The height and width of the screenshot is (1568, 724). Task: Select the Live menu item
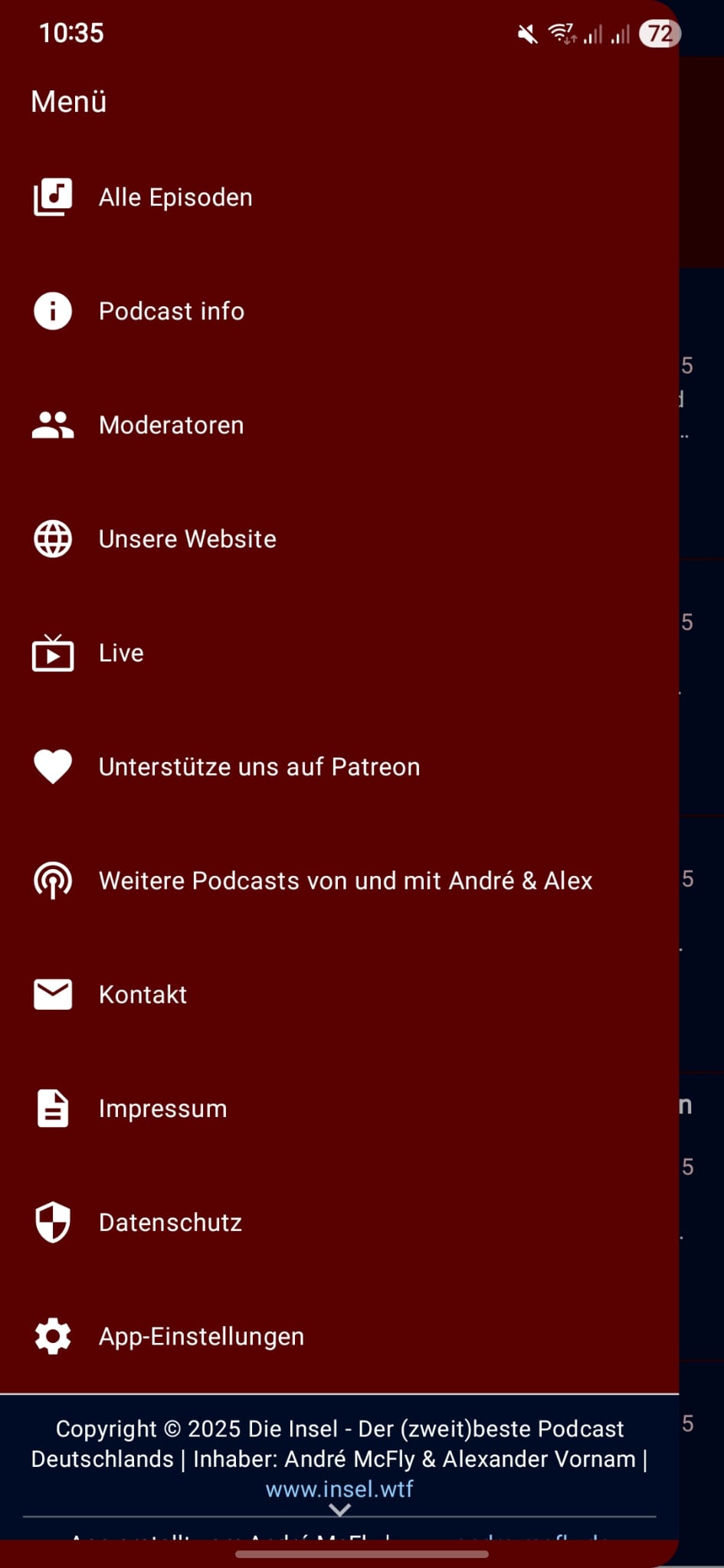tap(121, 653)
